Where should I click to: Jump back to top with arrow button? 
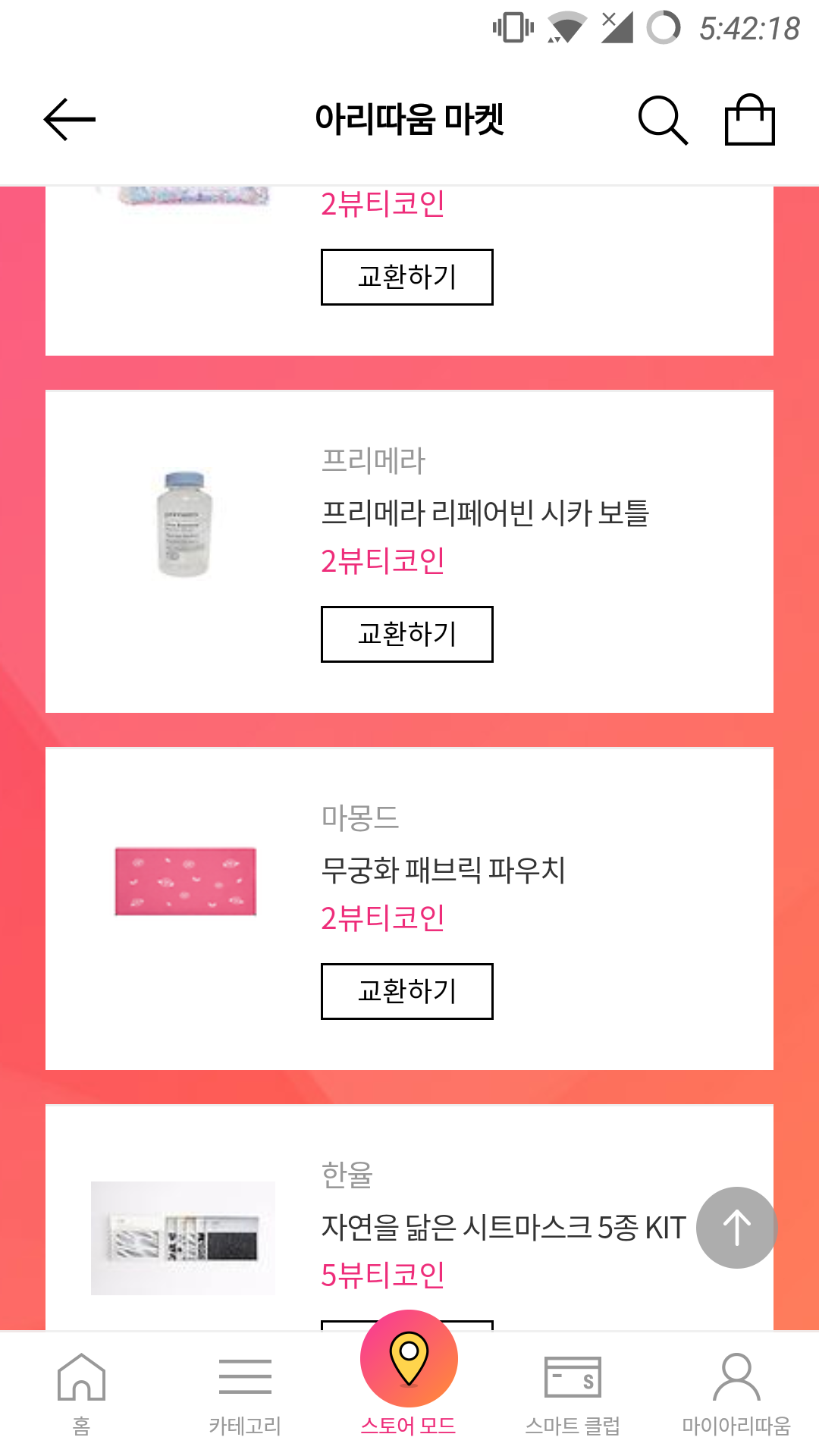click(x=736, y=1227)
